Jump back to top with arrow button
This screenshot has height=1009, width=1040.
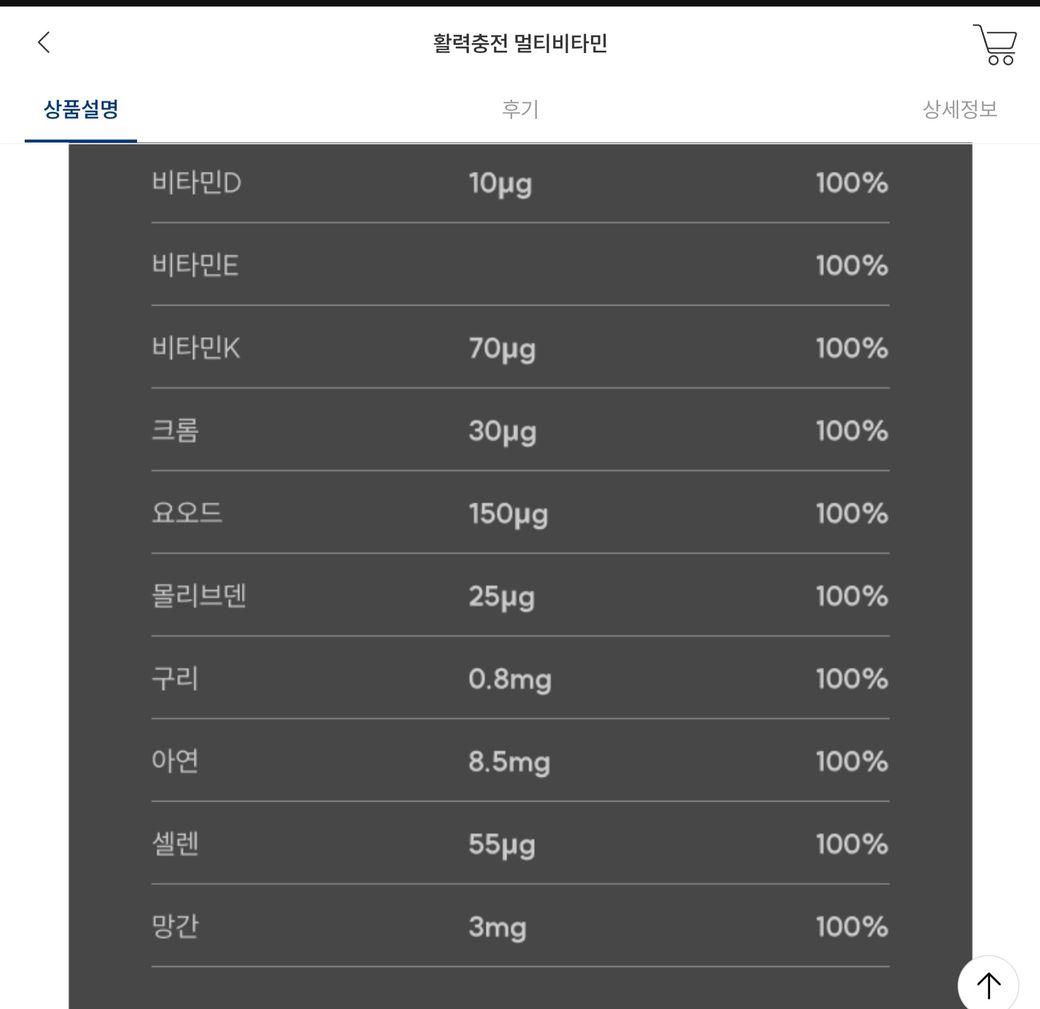pyautogui.click(x=987, y=984)
